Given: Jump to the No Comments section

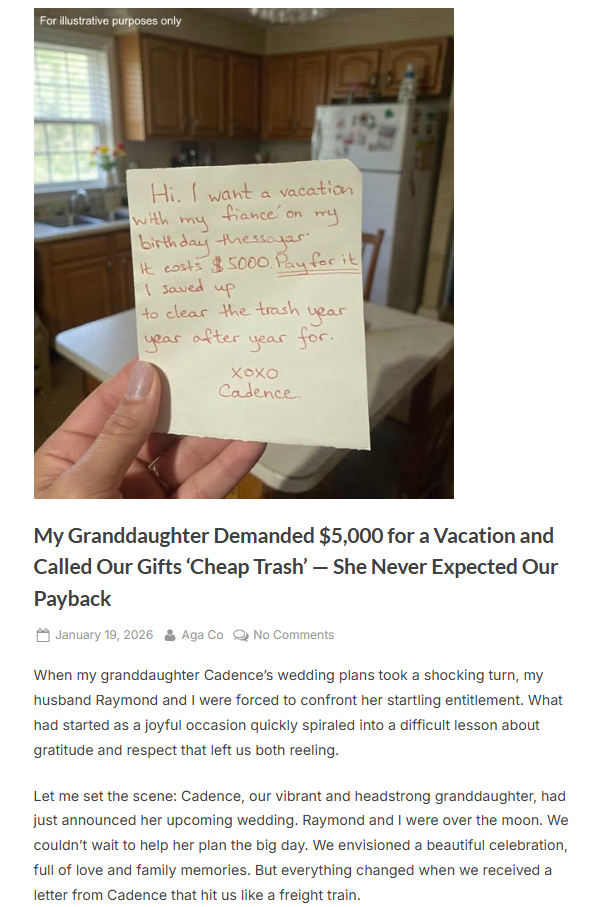Looking at the screenshot, I should point(293,635).
